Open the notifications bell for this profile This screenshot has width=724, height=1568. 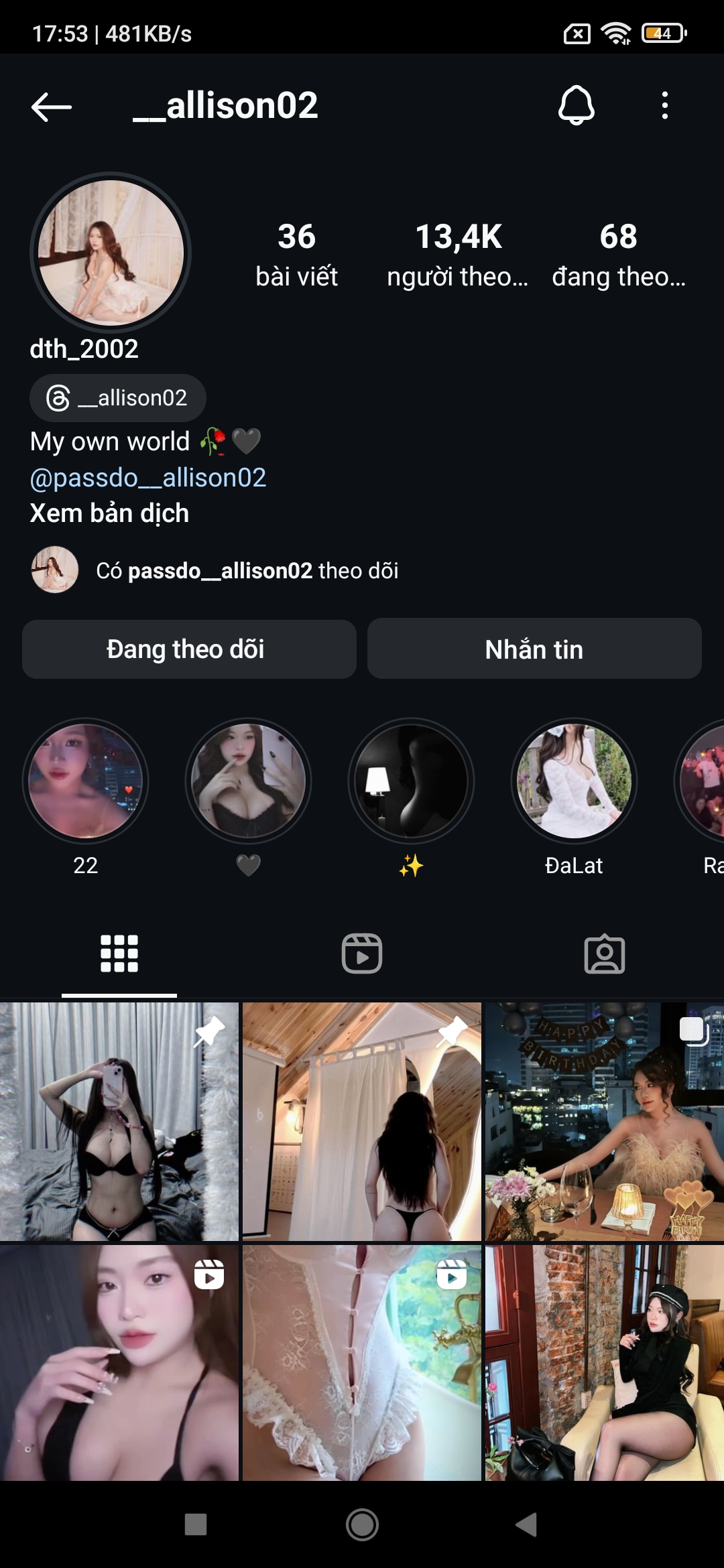pyautogui.click(x=577, y=105)
